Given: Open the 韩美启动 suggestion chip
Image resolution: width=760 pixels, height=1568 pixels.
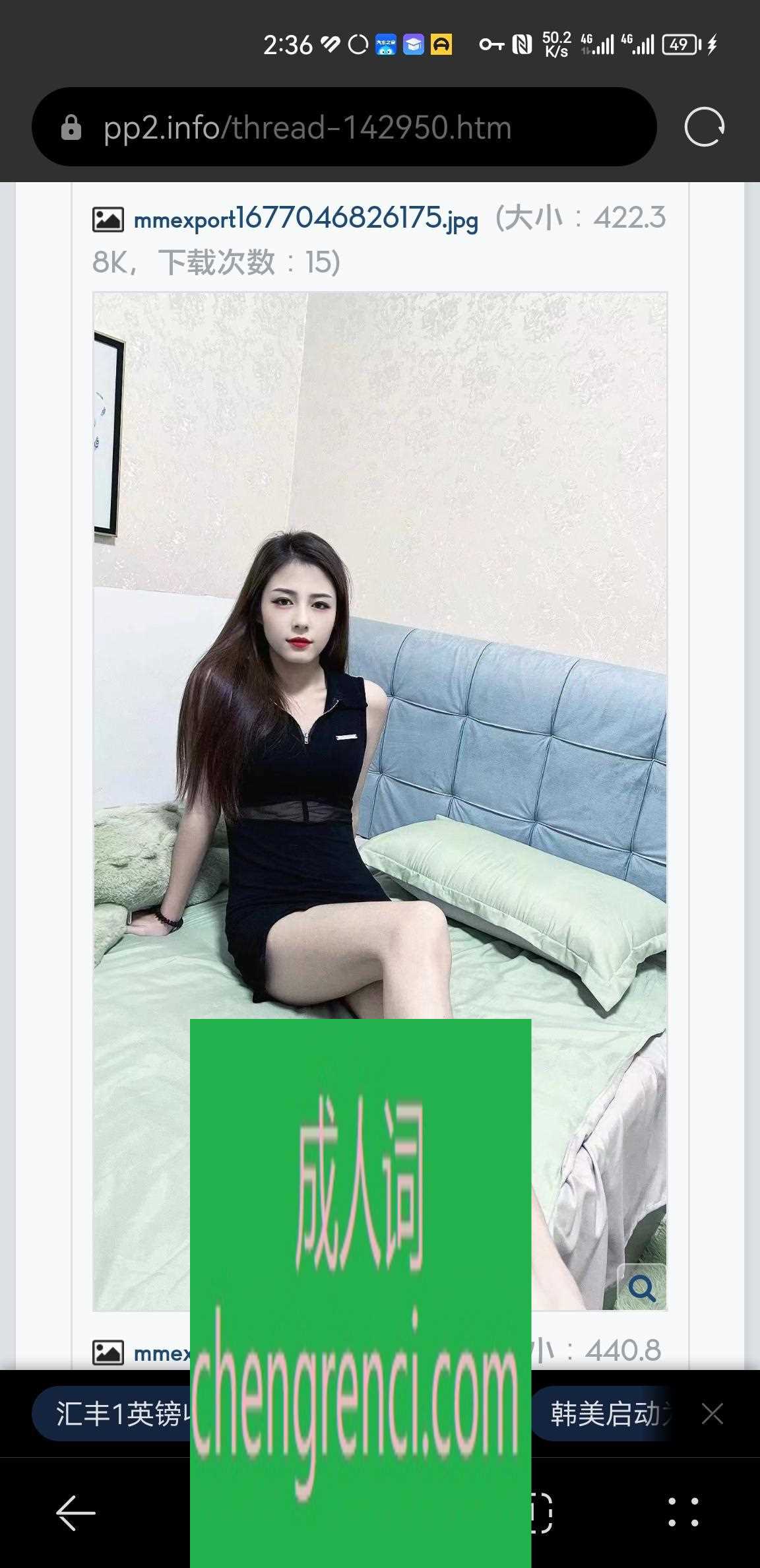Looking at the screenshot, I should tap(604, 1414).
